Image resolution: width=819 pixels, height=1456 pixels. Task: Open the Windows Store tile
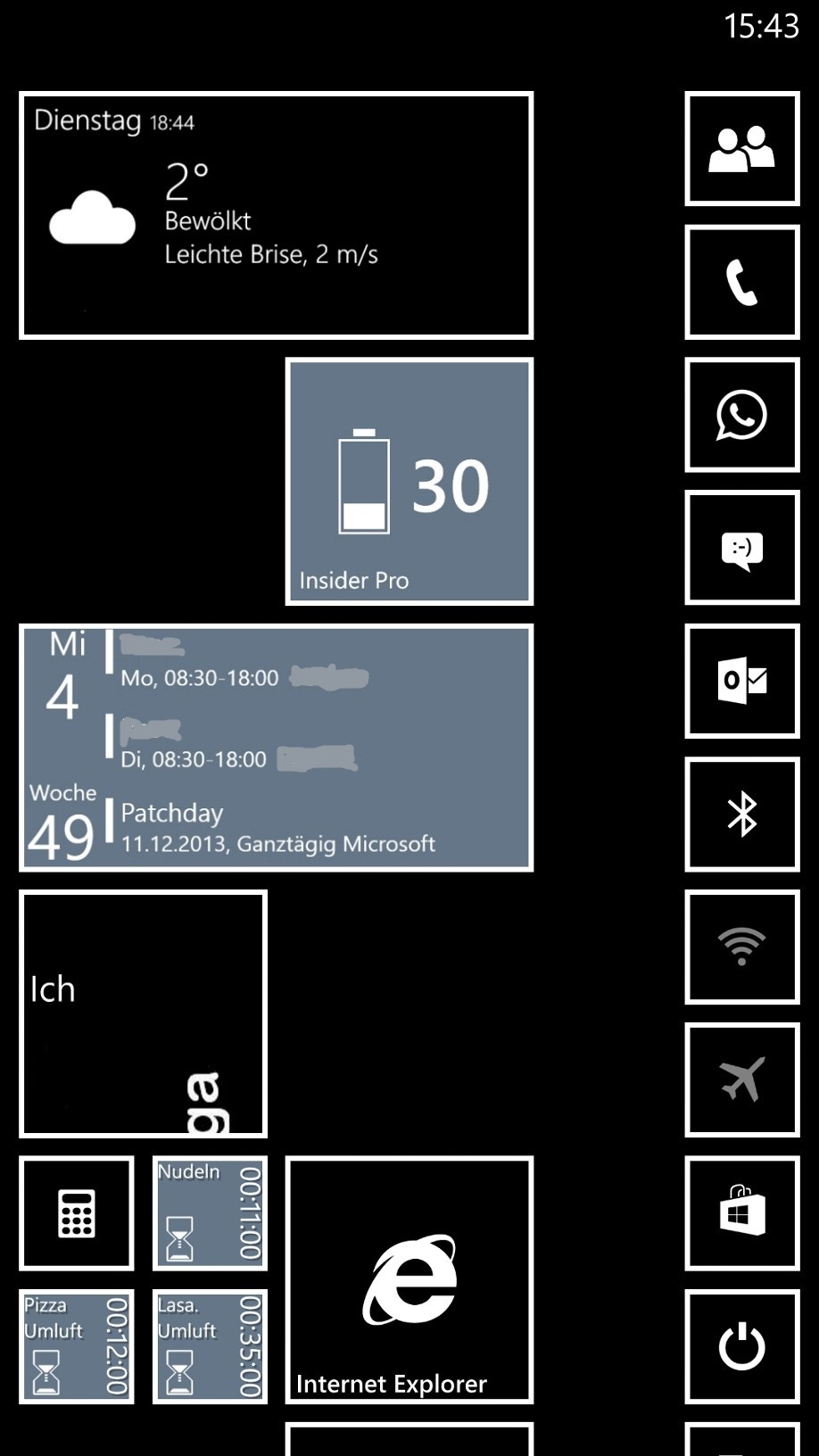click(x=742, y=1213)
